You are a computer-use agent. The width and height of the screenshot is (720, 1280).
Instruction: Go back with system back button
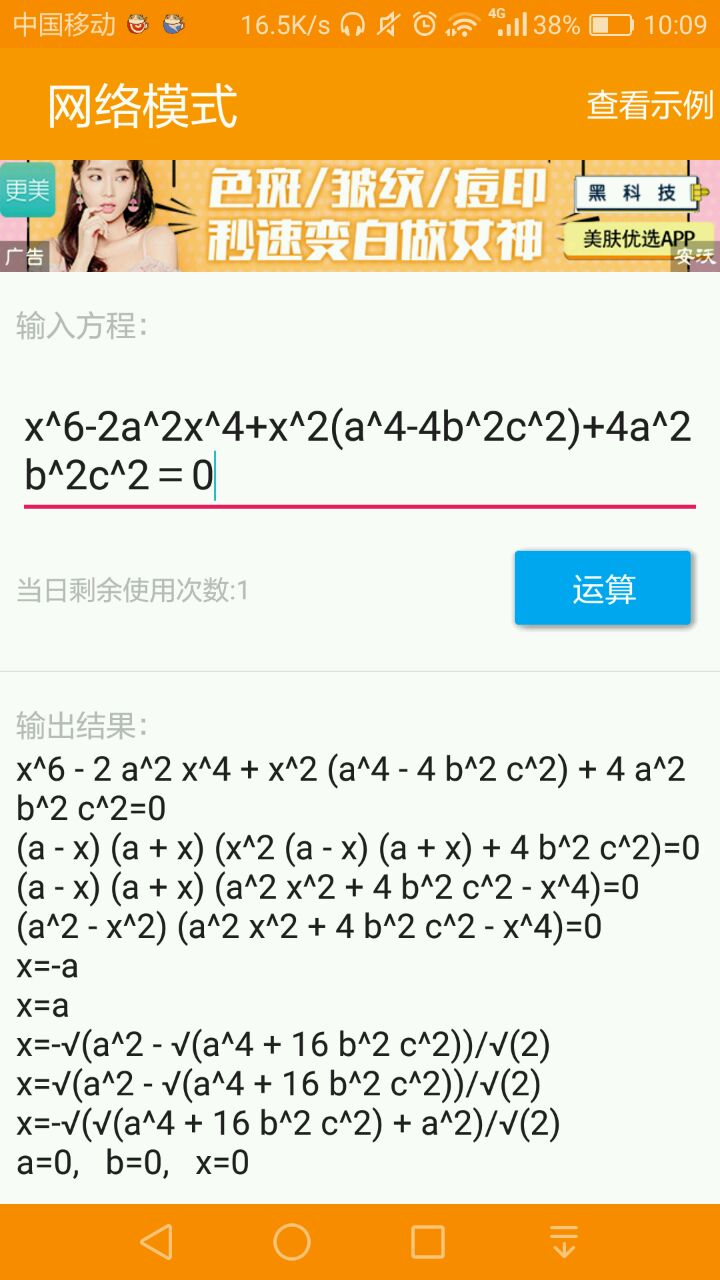pyautogui.click(x=156, y=1242)
